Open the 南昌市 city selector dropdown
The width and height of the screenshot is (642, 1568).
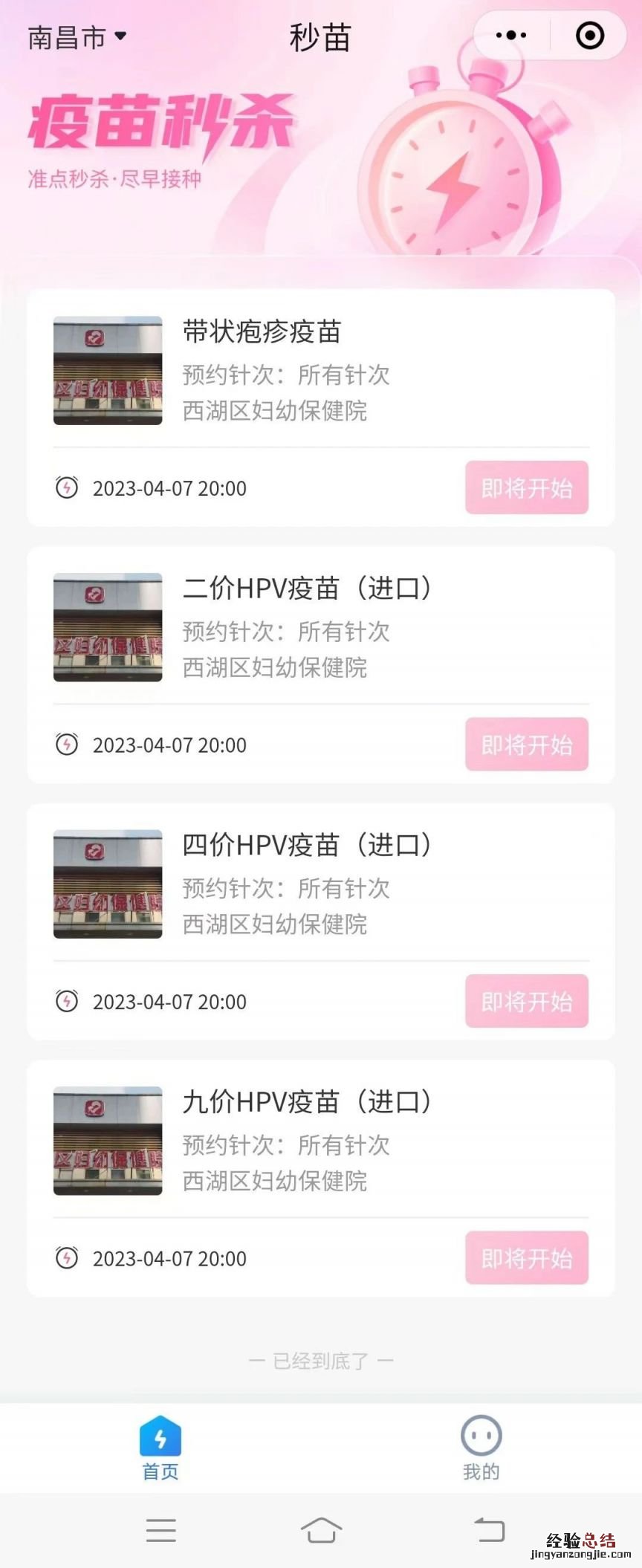tap(77, 37)
